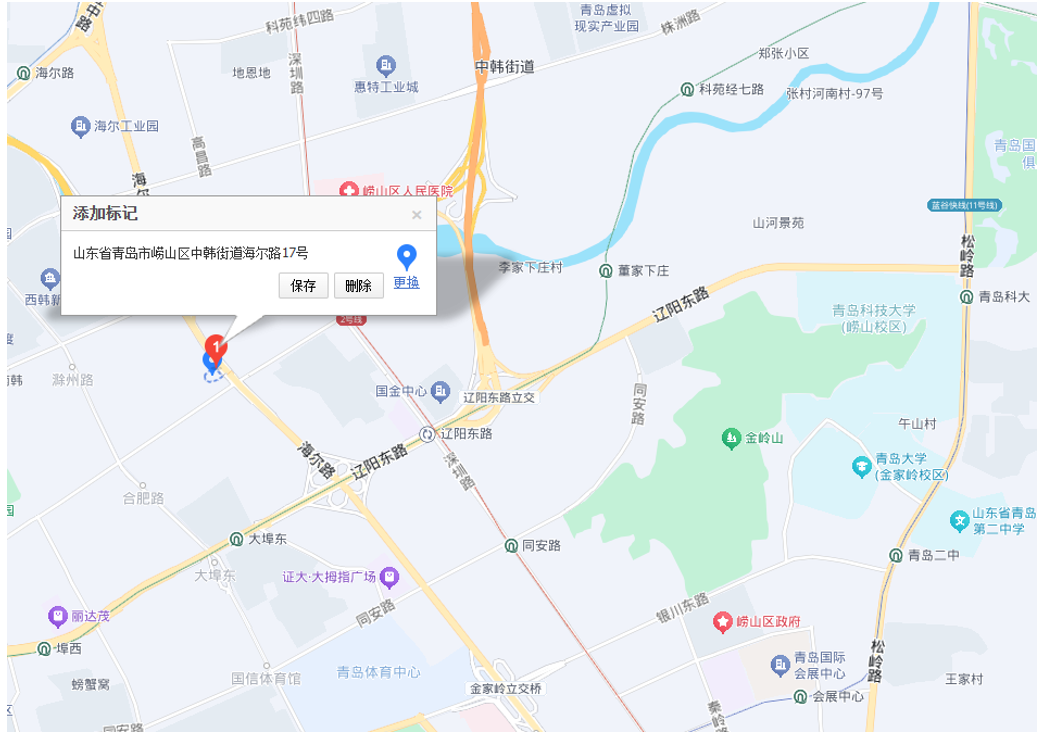Select 证大·大拇指广场 on the map
This screenshot has width=1044, height=740.
click(390, 577)
